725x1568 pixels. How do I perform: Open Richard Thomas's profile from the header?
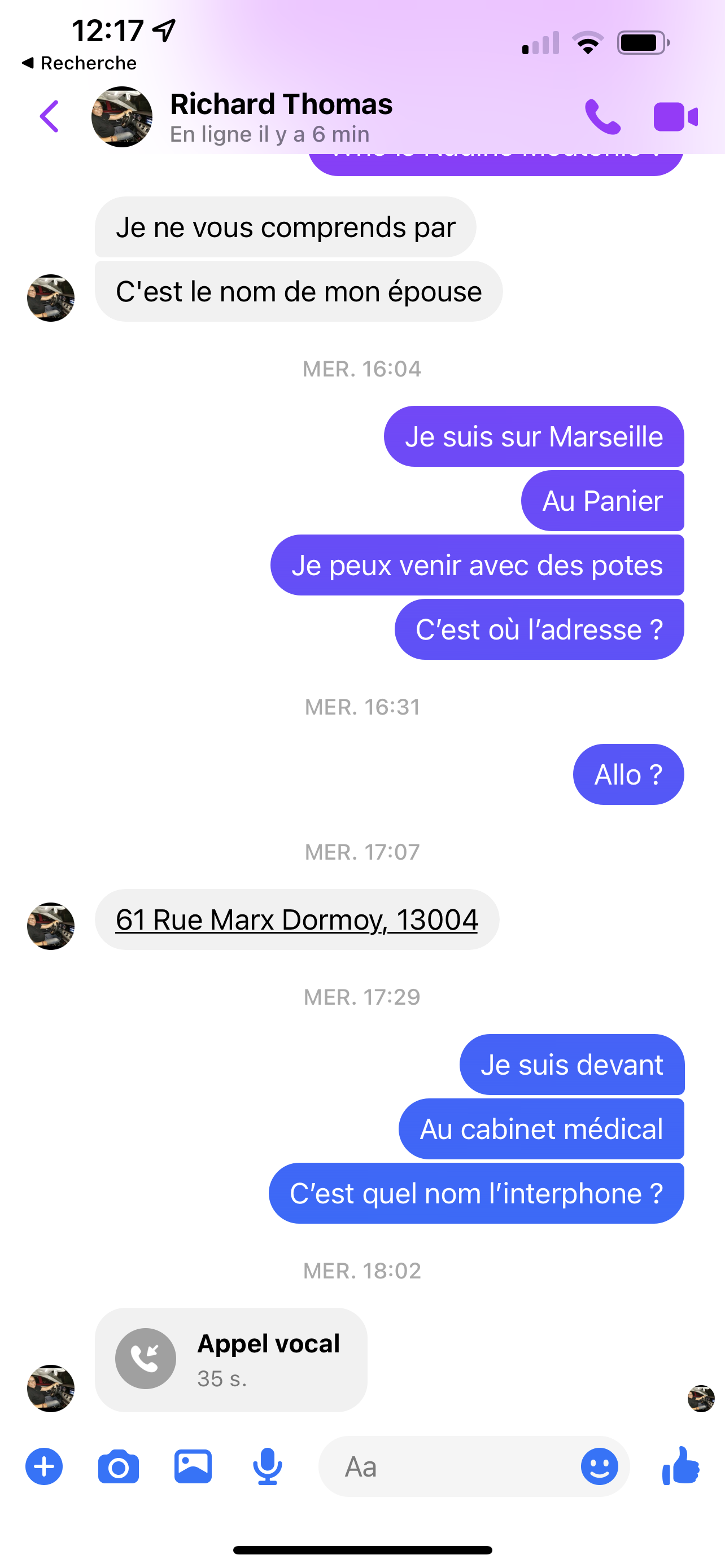click(x=280, y=116)
